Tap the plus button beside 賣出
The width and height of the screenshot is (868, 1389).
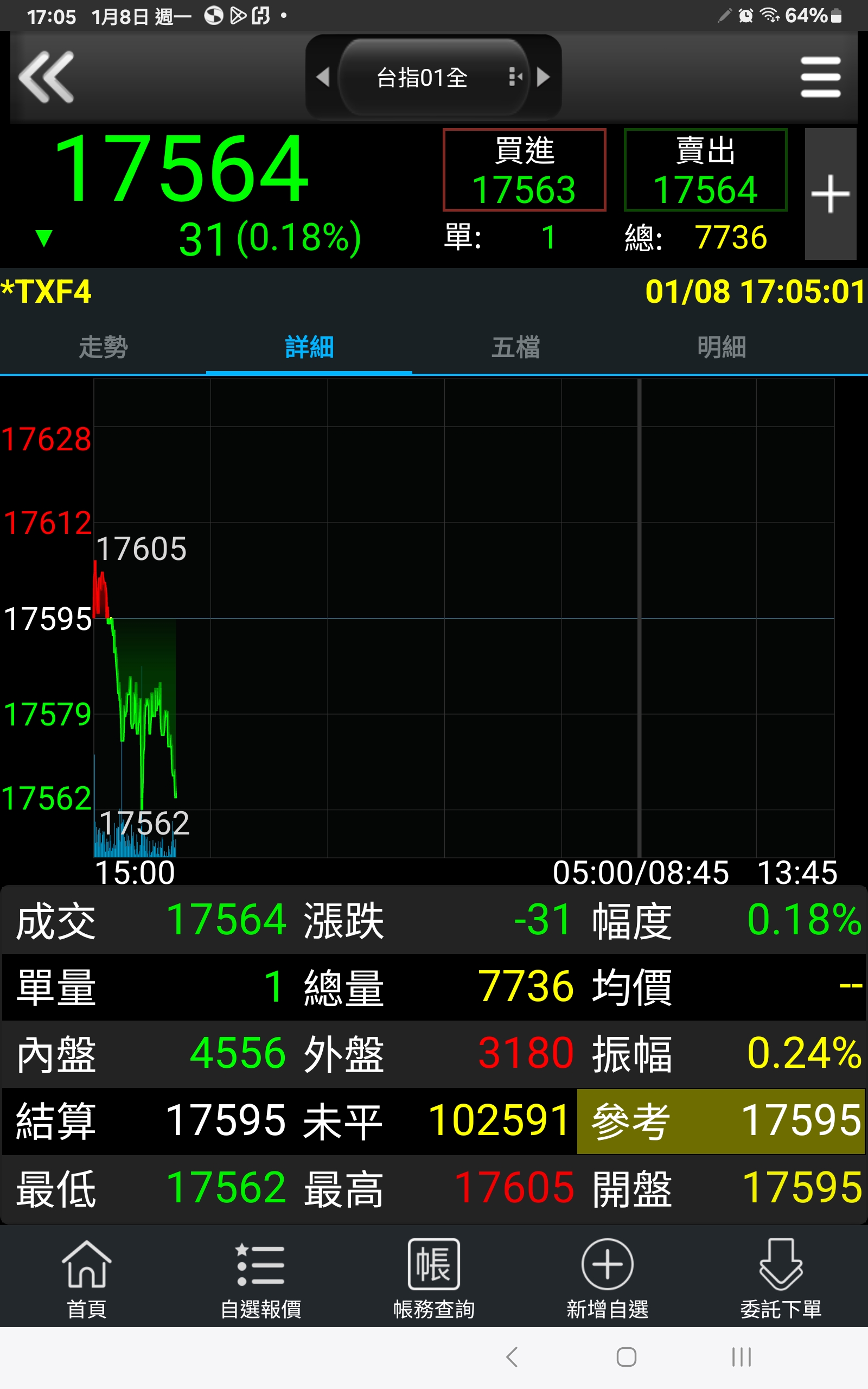[x=830, y=194]
